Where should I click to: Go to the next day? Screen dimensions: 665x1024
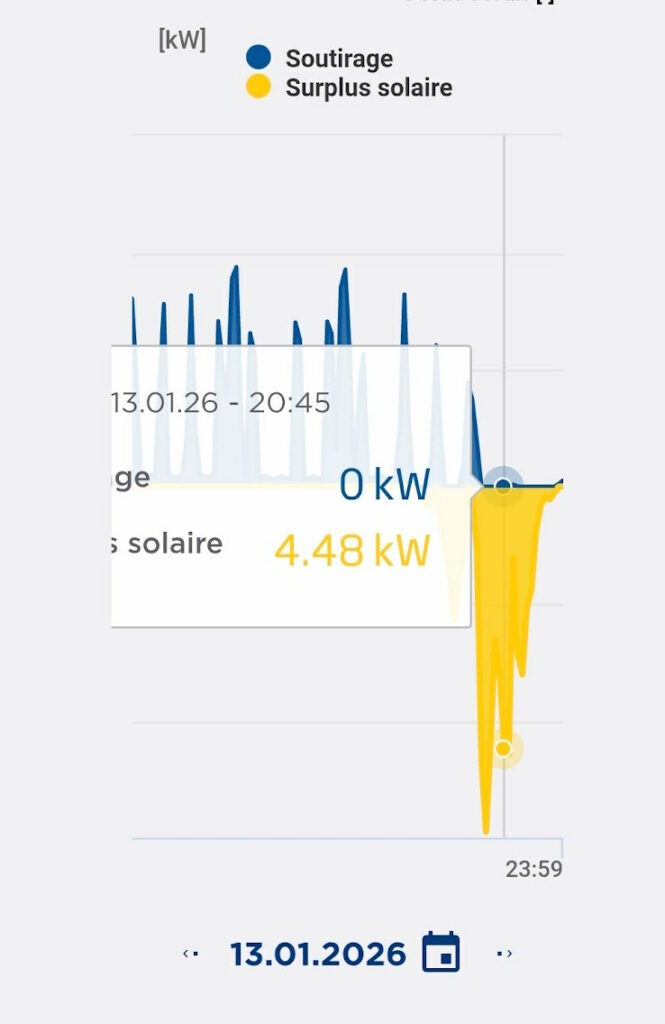coord(505,954)
